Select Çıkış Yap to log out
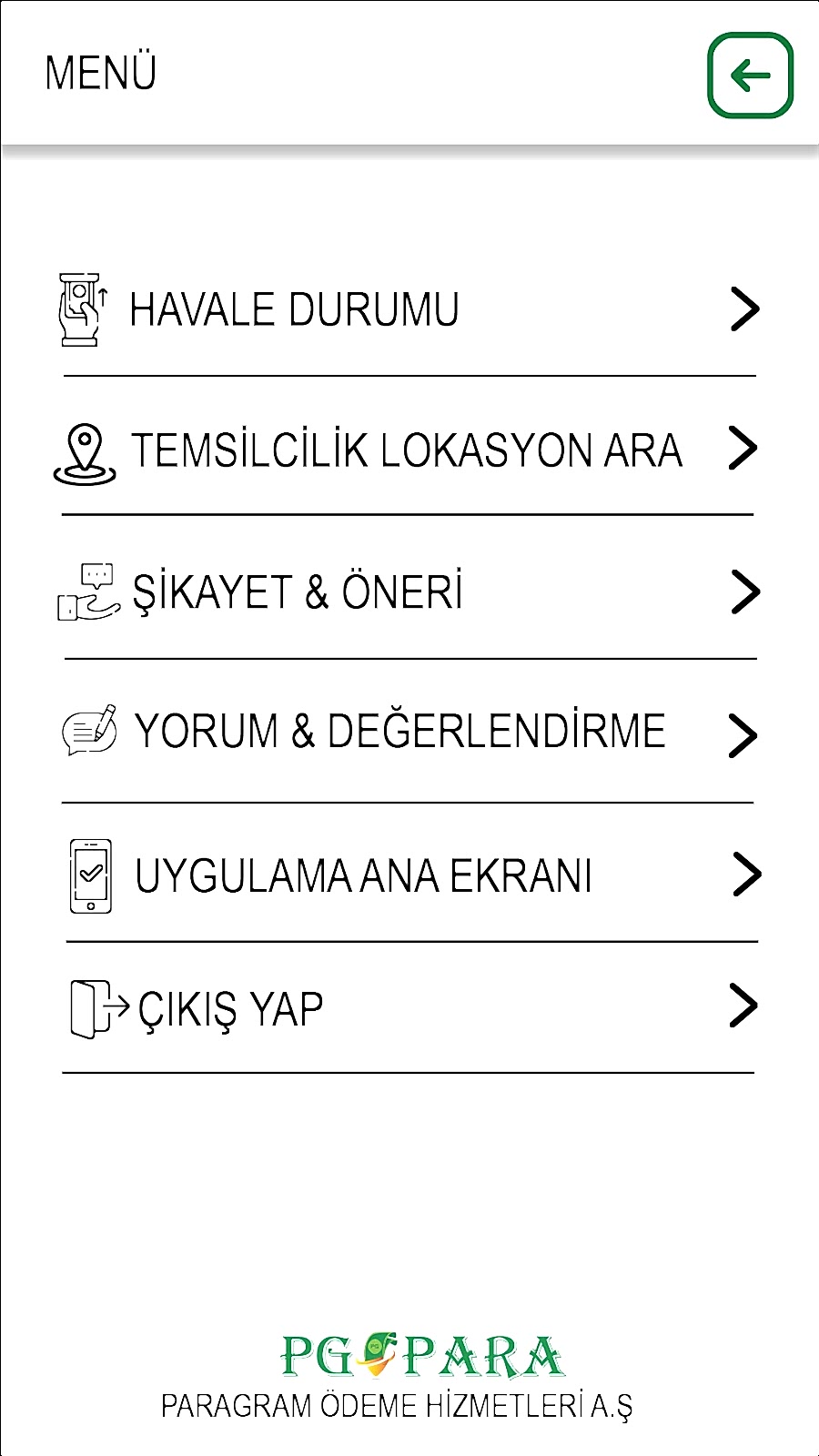This screenshot has width=819, height=1456. 408,1008
